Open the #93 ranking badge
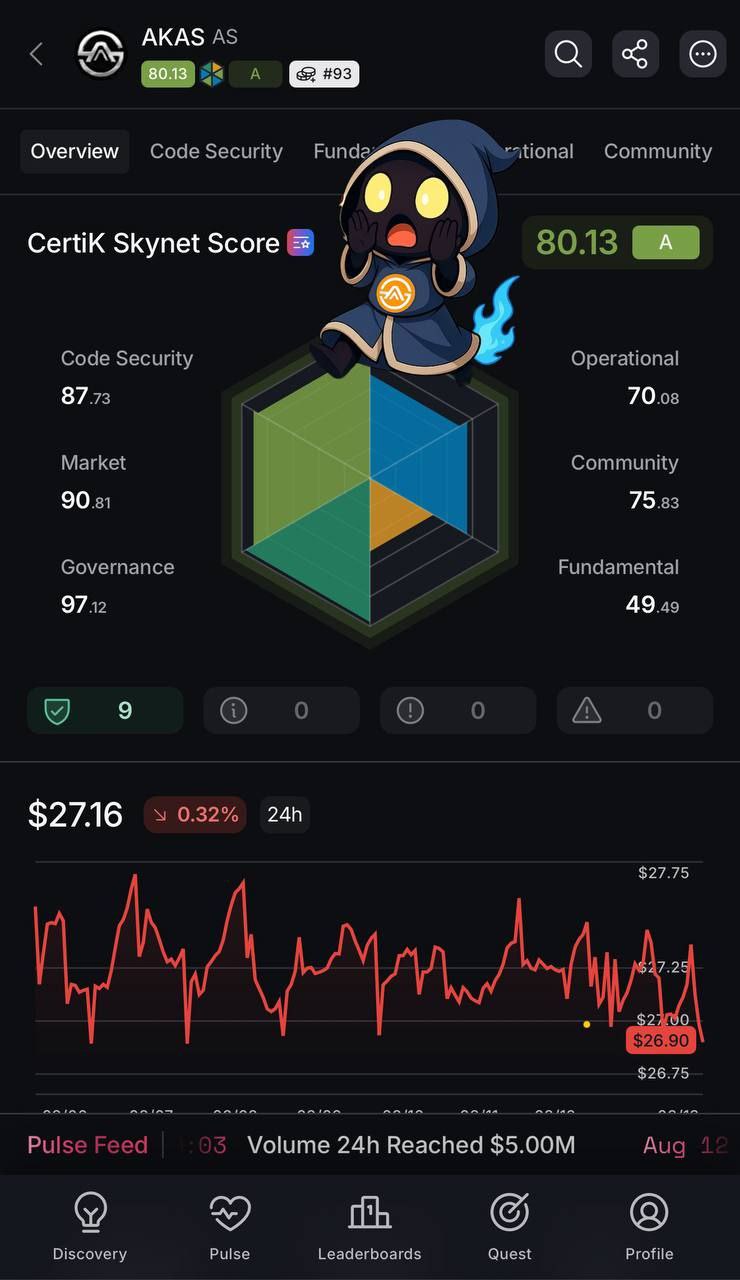The height and width of the screenshot is (1280, 740). pos(324,74)
